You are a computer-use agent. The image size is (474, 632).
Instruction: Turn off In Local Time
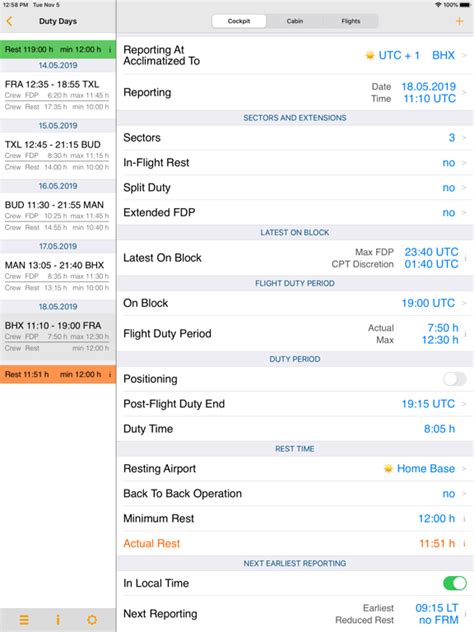pyautogui.click(x=455, y=583)
